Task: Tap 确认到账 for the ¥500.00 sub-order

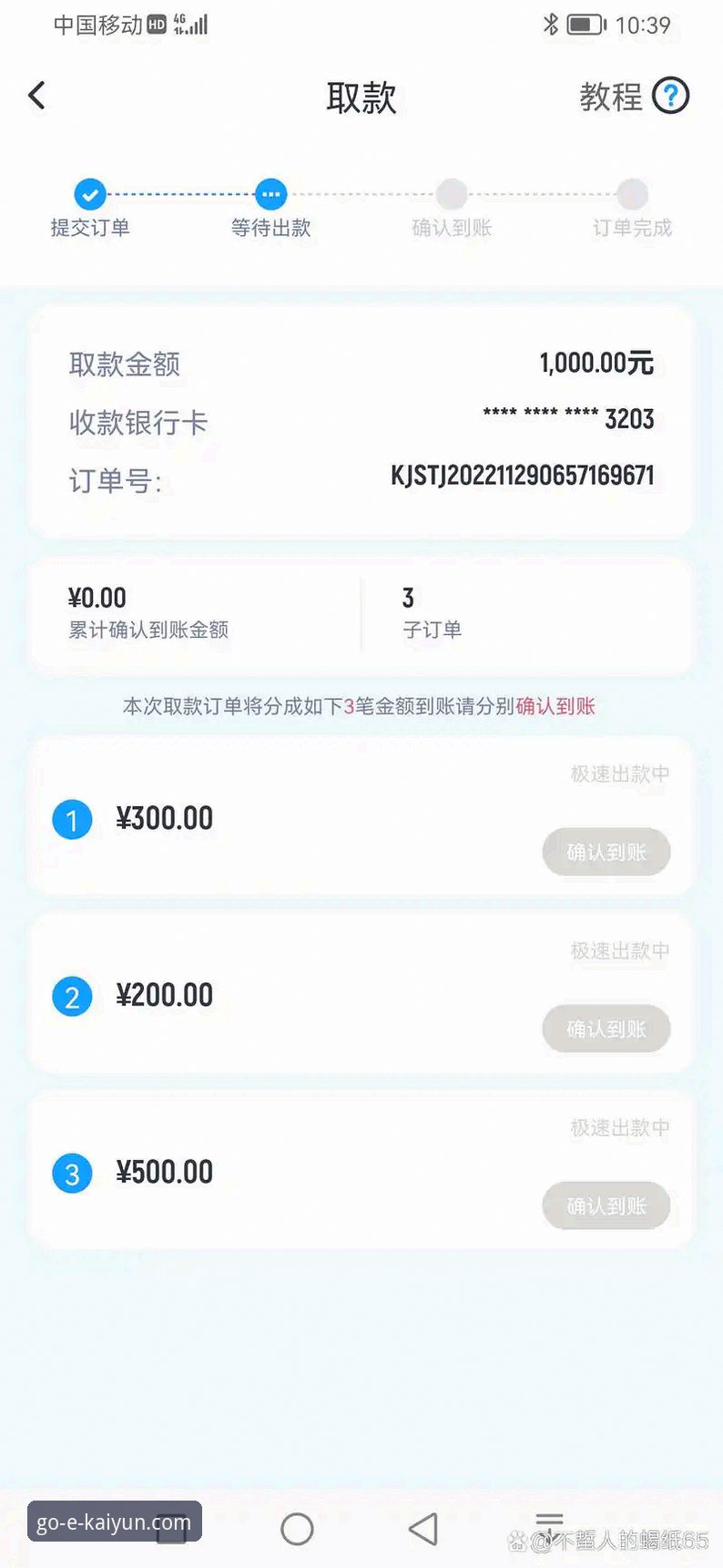Action: 606,1205
